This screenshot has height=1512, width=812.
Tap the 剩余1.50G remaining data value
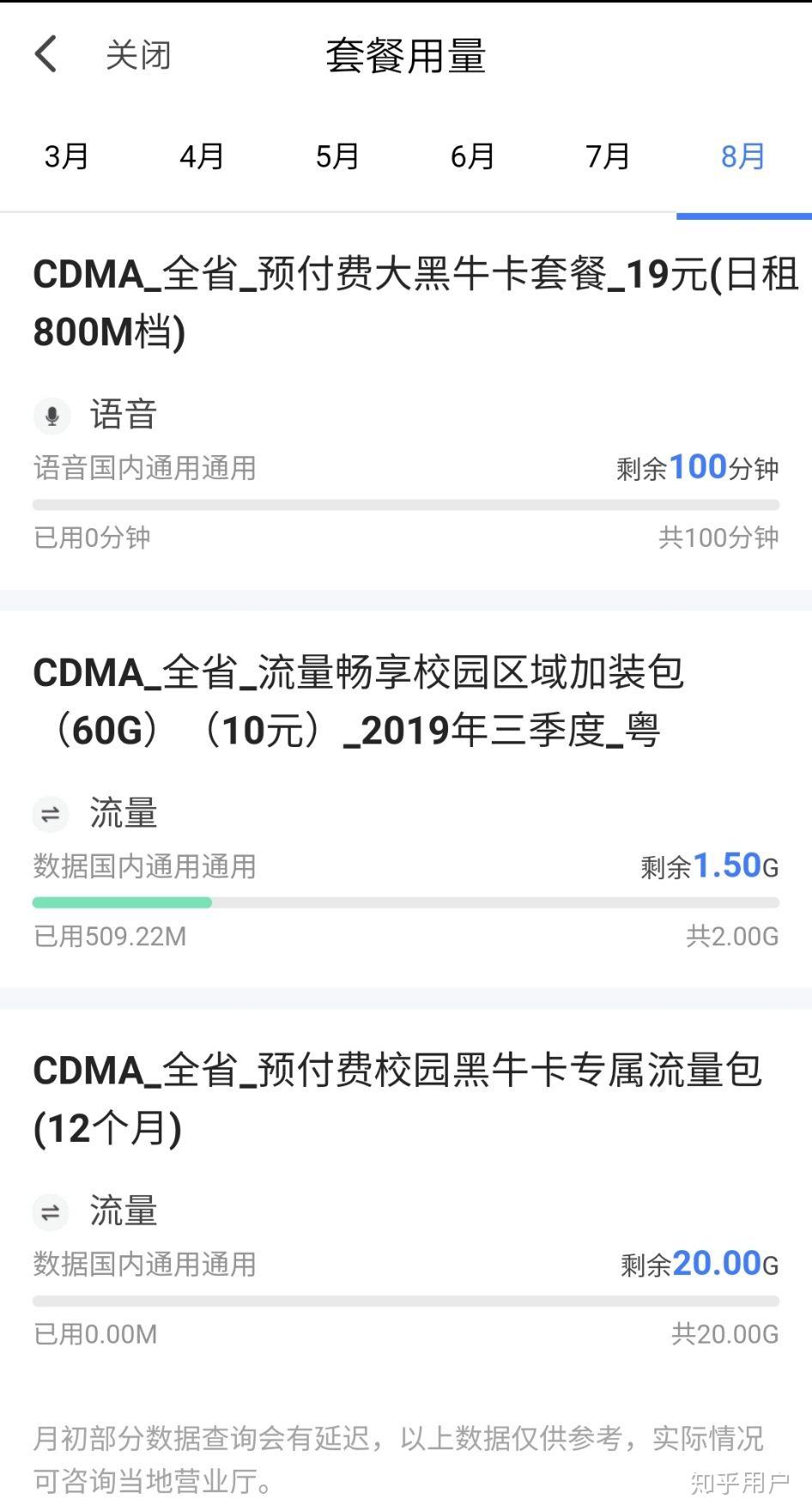click(x=709, y=866)
